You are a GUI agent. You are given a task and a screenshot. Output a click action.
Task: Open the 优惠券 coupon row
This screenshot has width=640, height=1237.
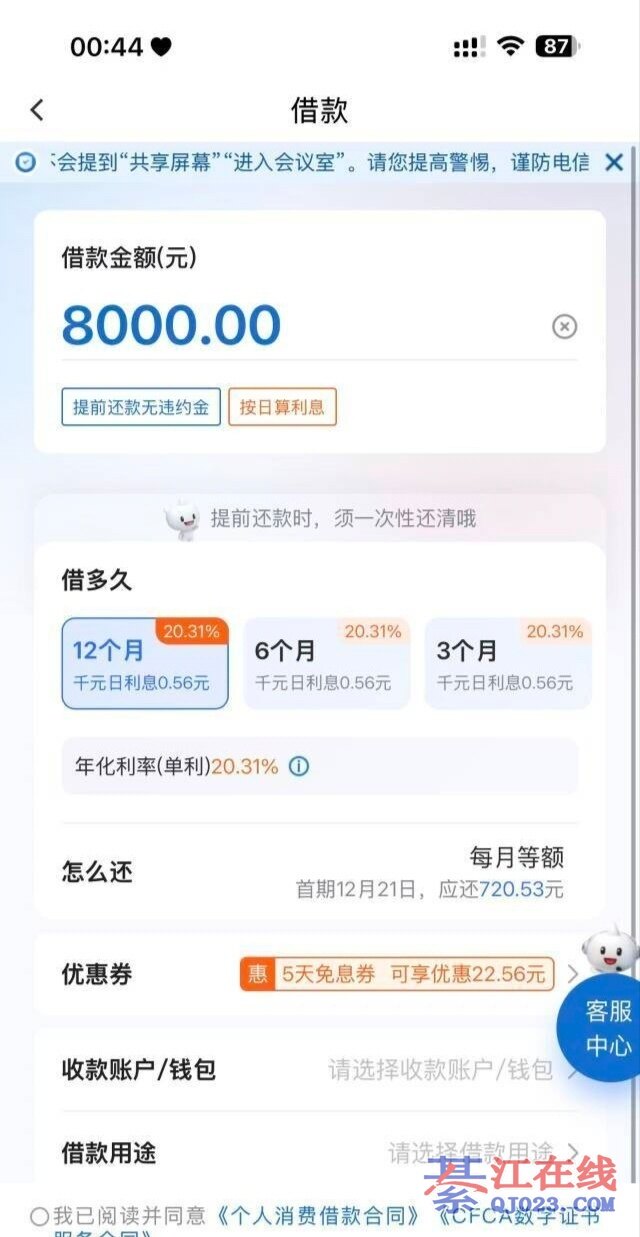320,974
